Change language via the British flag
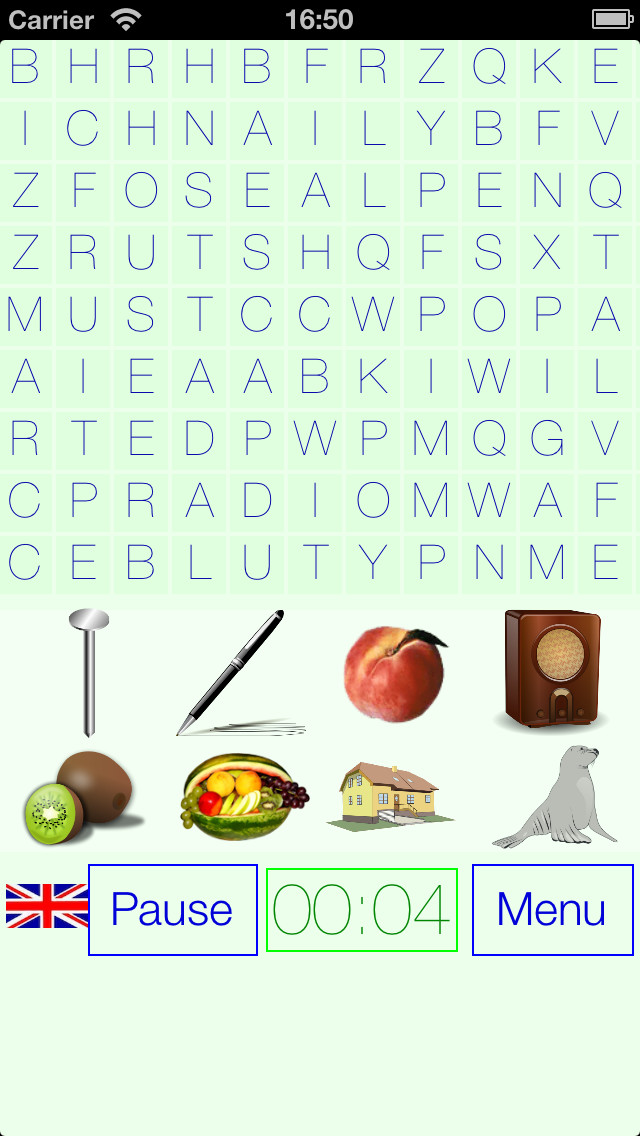This screenshot has height=1136, width=640. [x=47, y=906]
